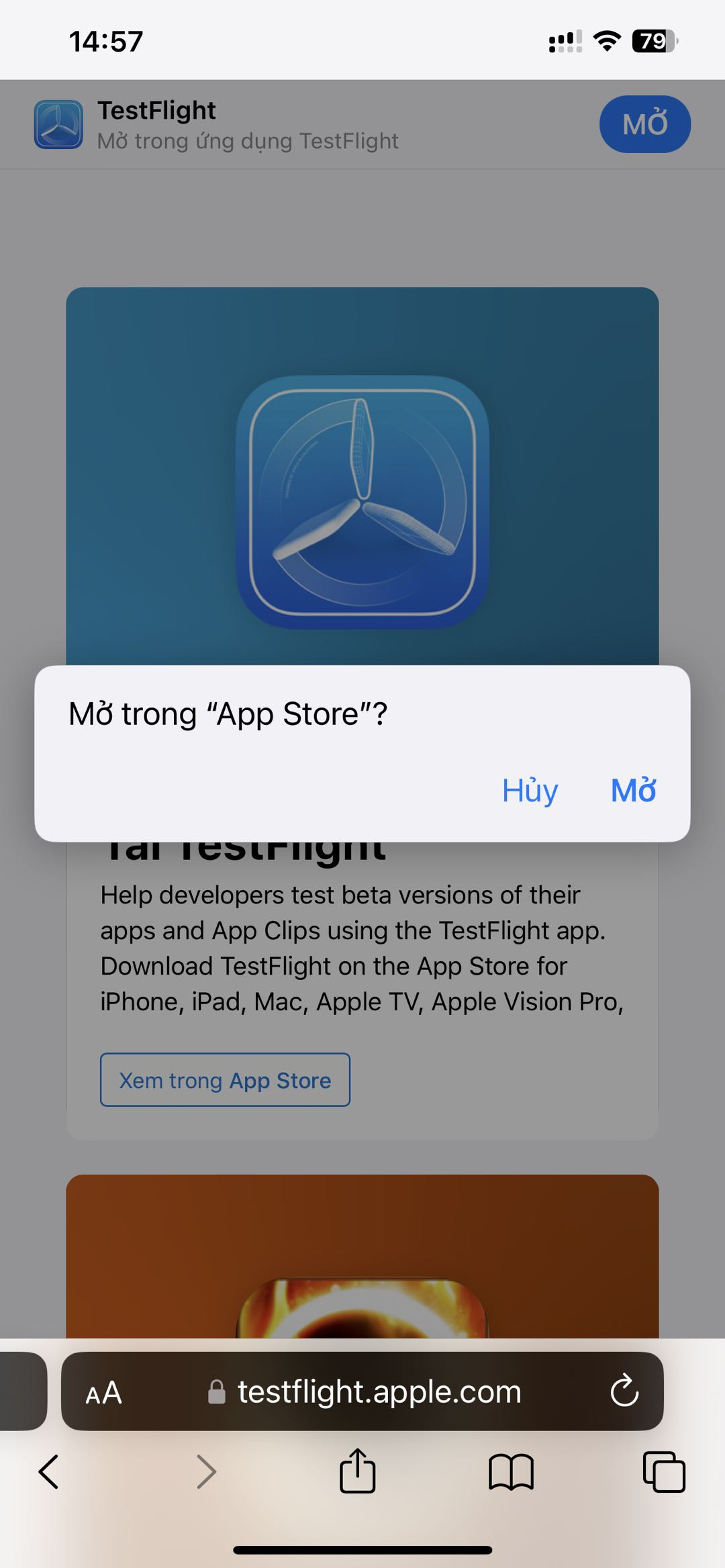Go back to the previous page
725x1568 pixels.
click(49, 1471)
